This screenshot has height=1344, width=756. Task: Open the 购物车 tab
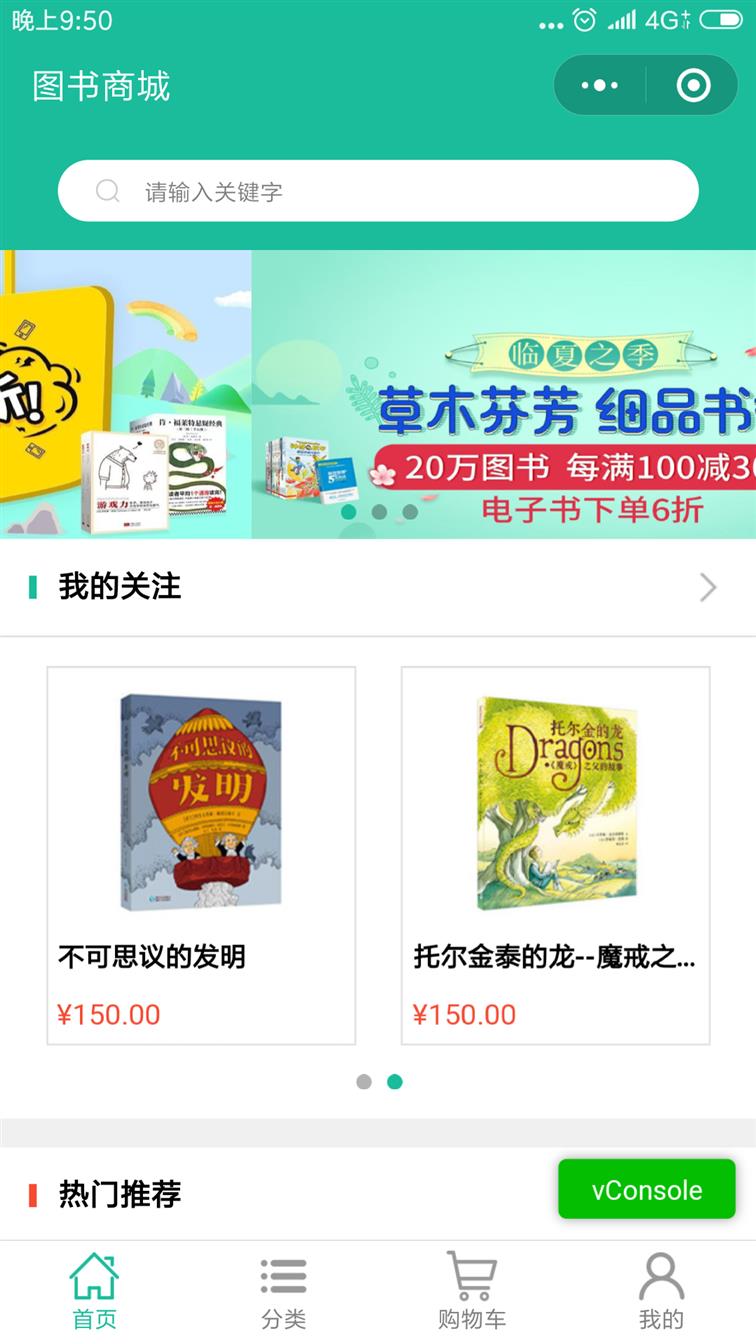[472, 1291]
